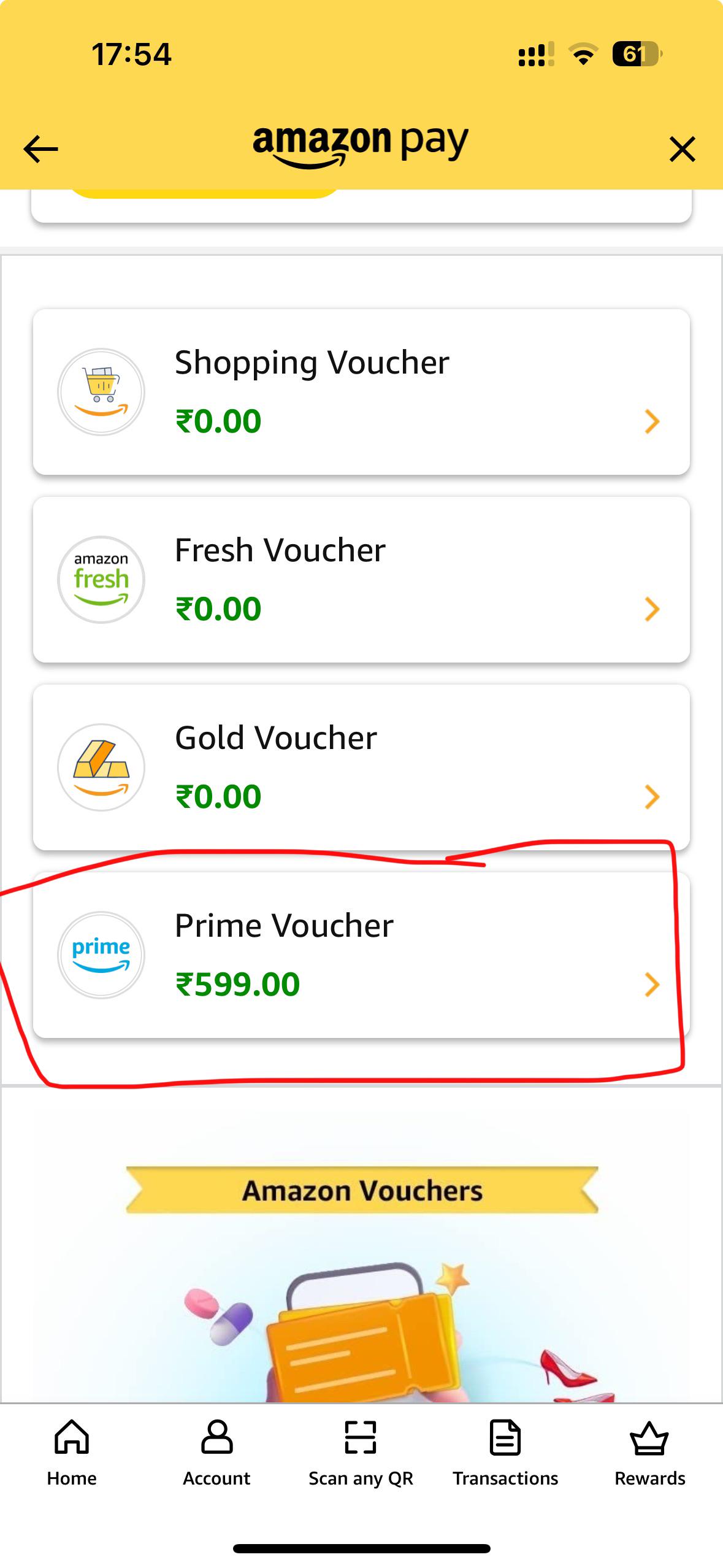Close the Amazon Pay screen

coord(682,149)
